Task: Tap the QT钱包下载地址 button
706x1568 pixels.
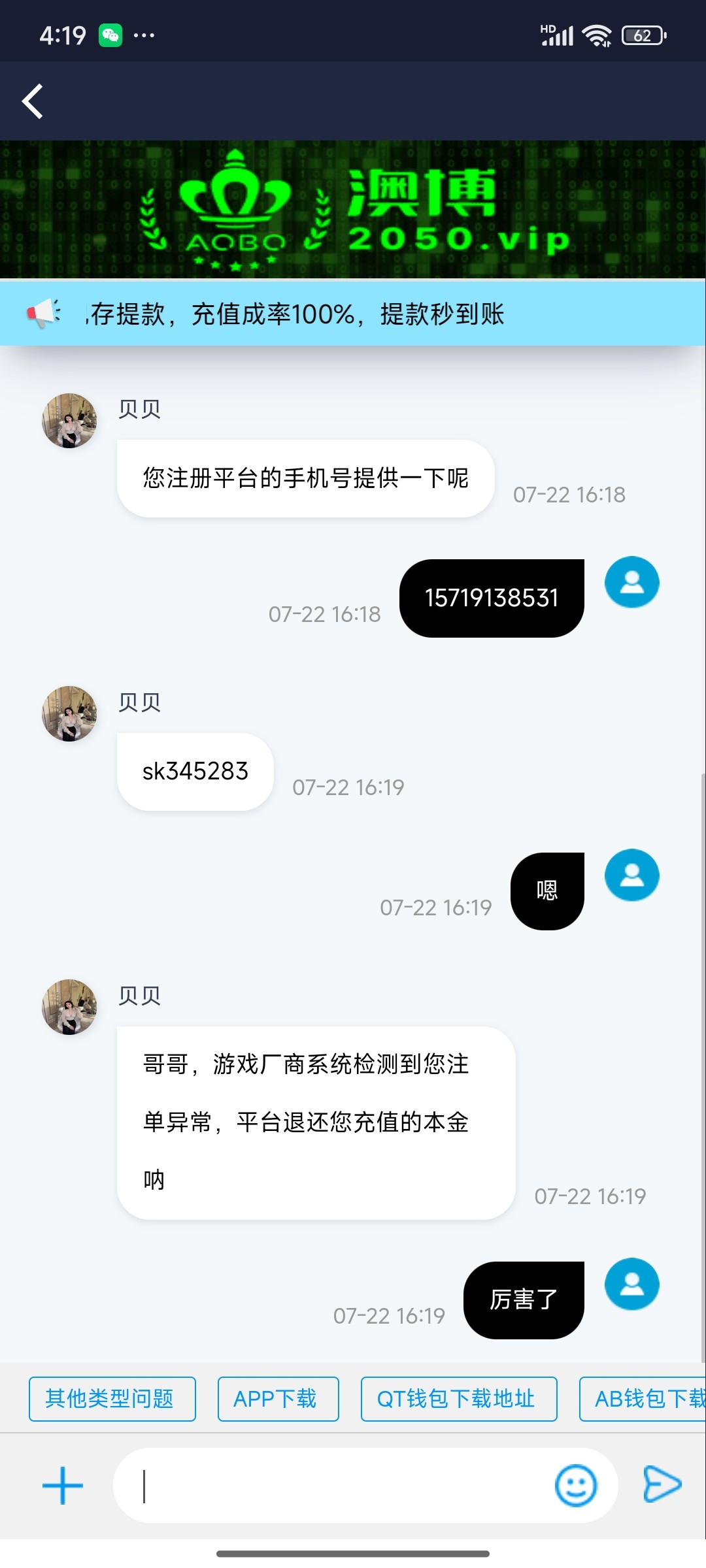Action: [x=458, y=1399]
